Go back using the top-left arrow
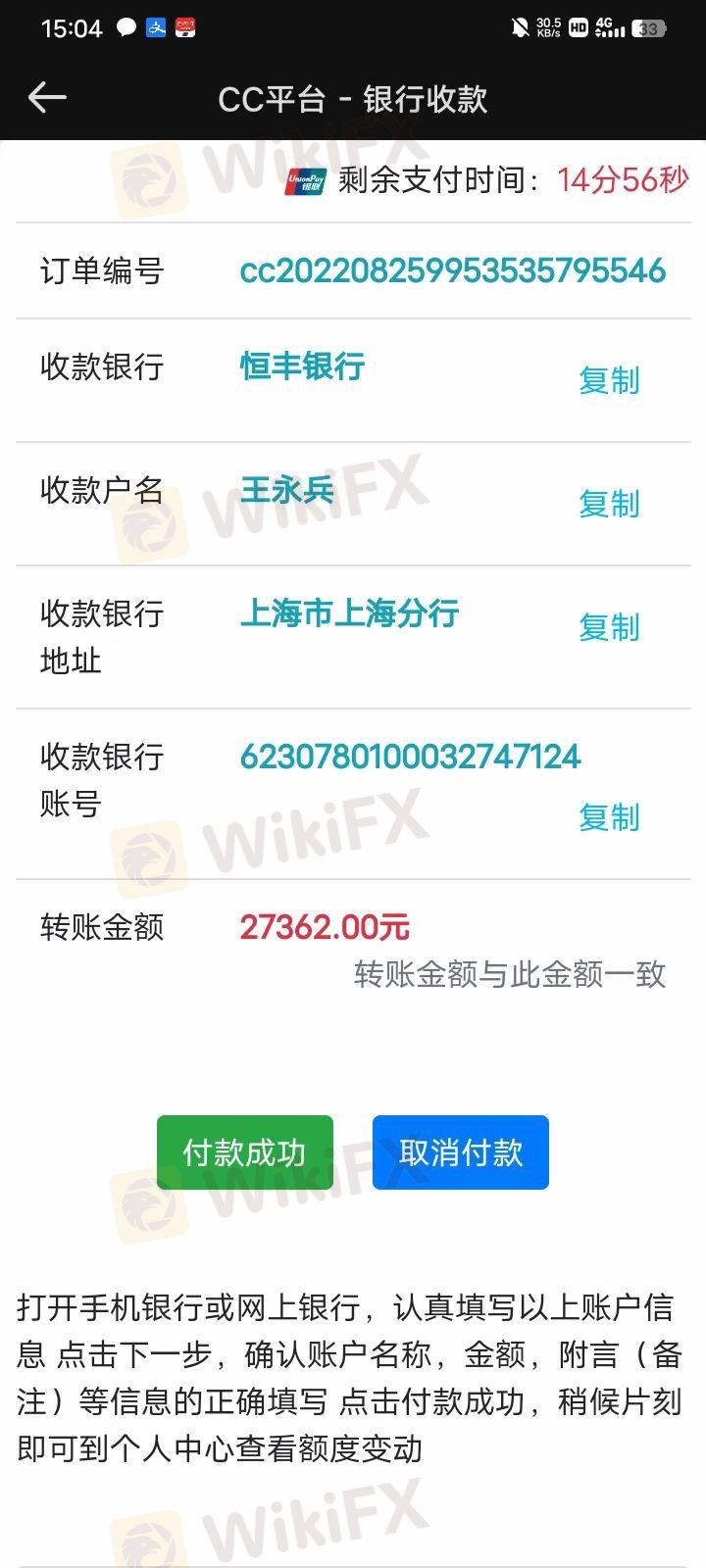 point(47,97)
